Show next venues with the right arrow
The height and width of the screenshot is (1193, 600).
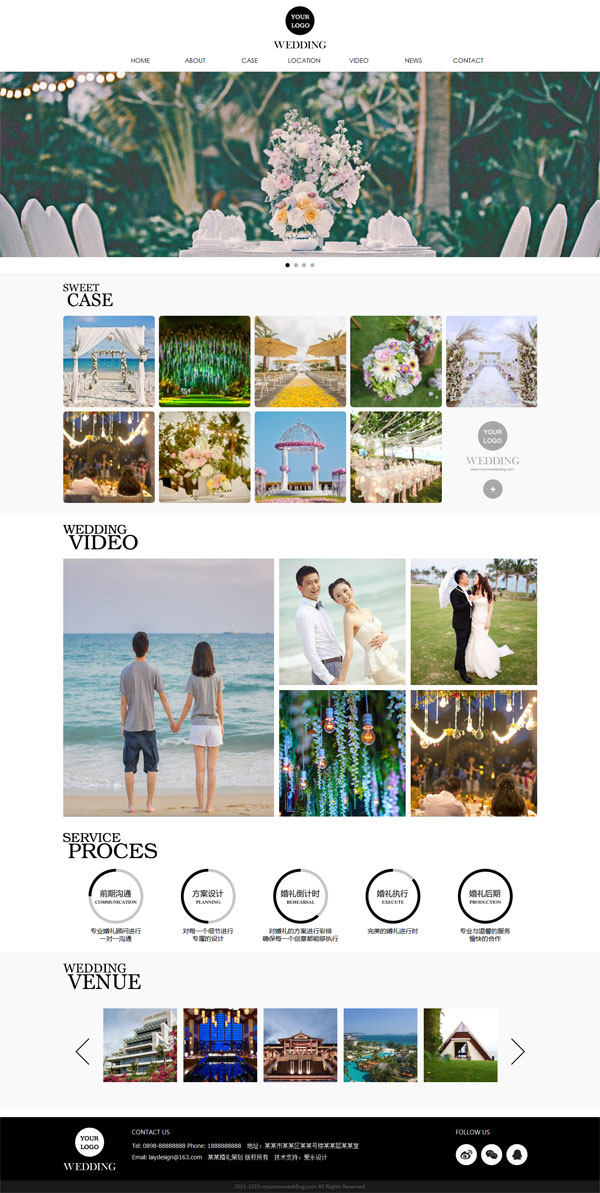click(x=517, y=1051)
